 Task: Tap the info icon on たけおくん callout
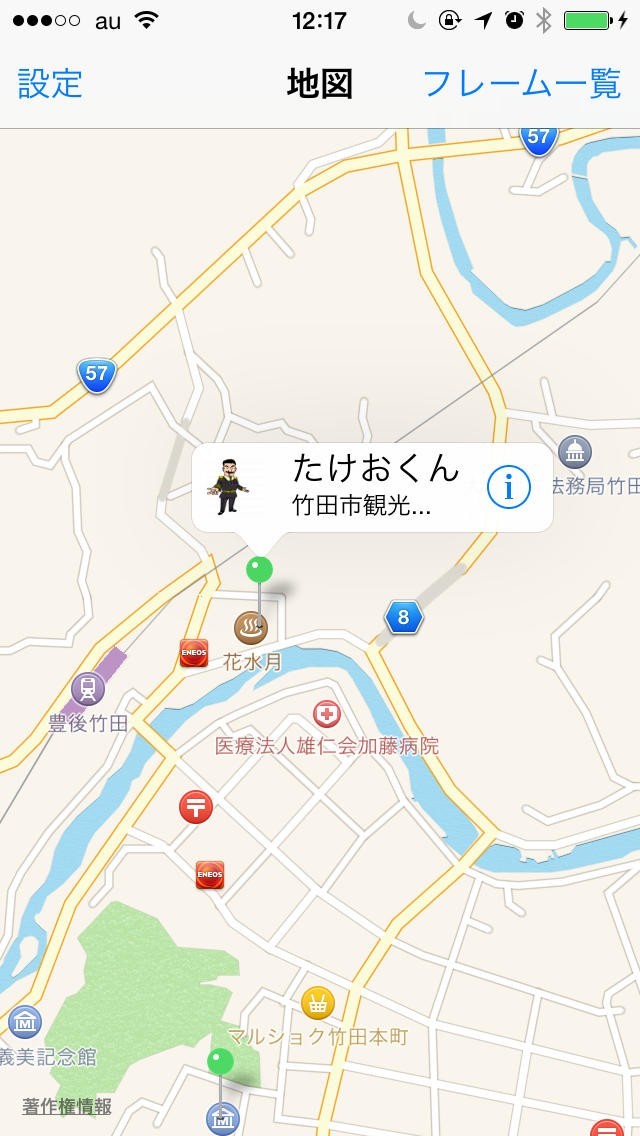[x=508, y=487]
